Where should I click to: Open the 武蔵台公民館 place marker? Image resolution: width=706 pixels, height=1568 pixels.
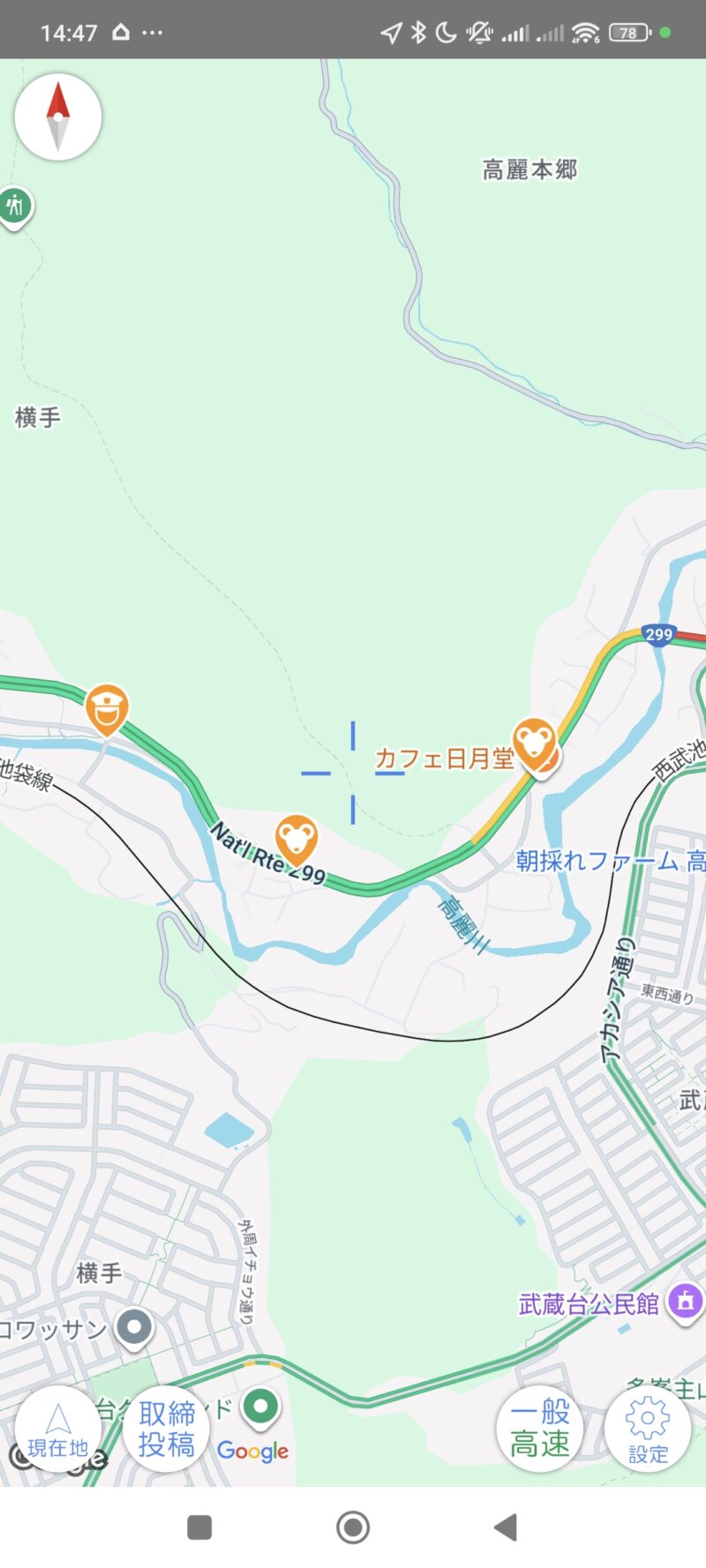point(686,1301)
